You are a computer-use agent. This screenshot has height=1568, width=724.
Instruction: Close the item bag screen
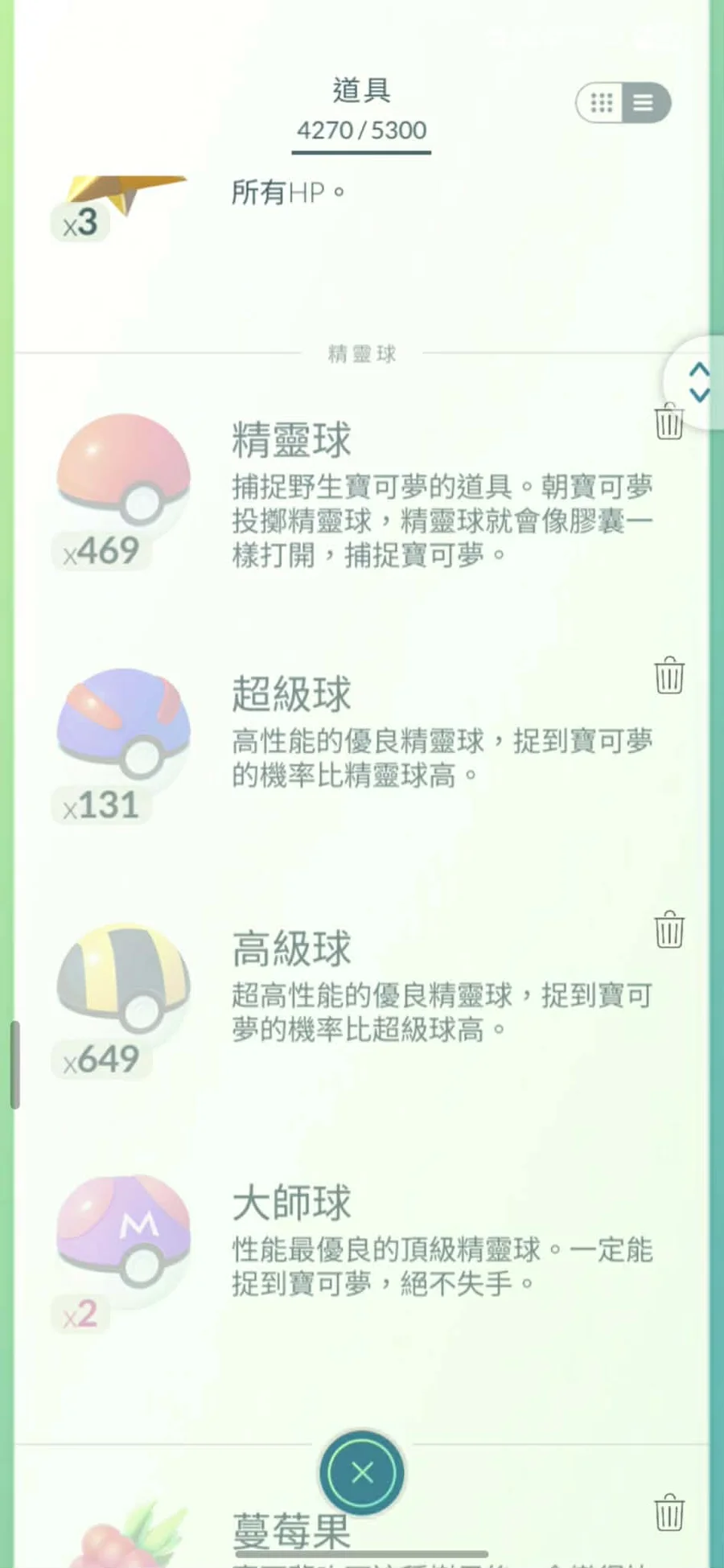tap(362, 1473)
